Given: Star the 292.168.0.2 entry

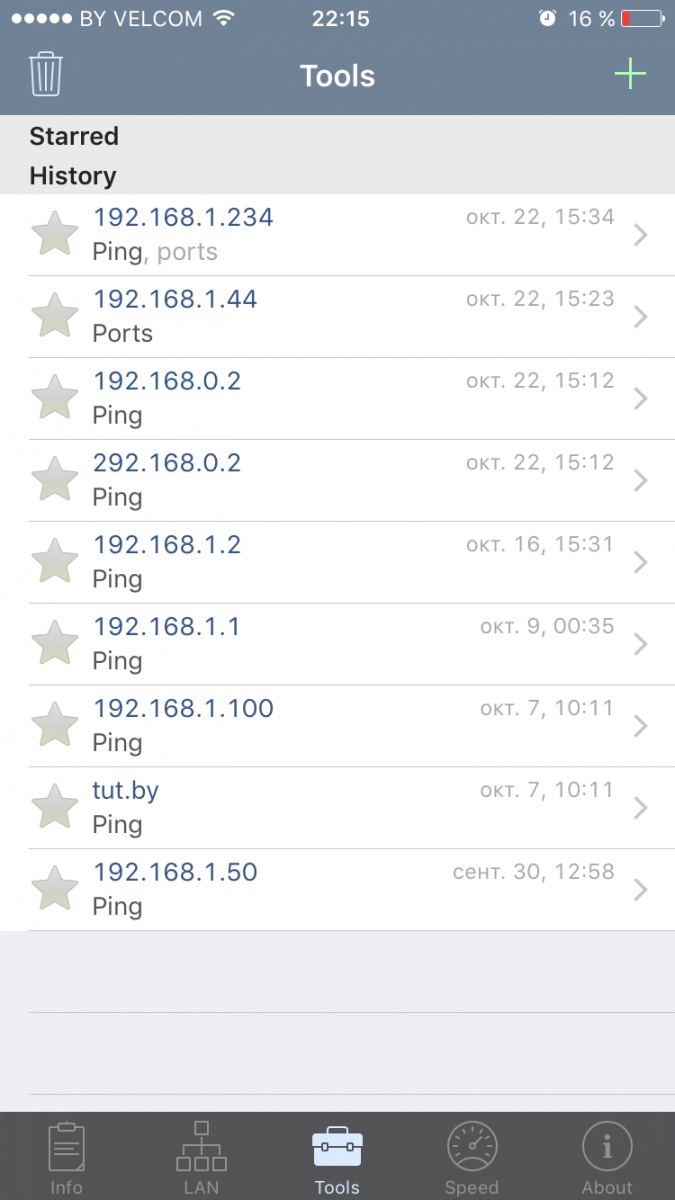Looking at the screenshot, I should 55,480.
